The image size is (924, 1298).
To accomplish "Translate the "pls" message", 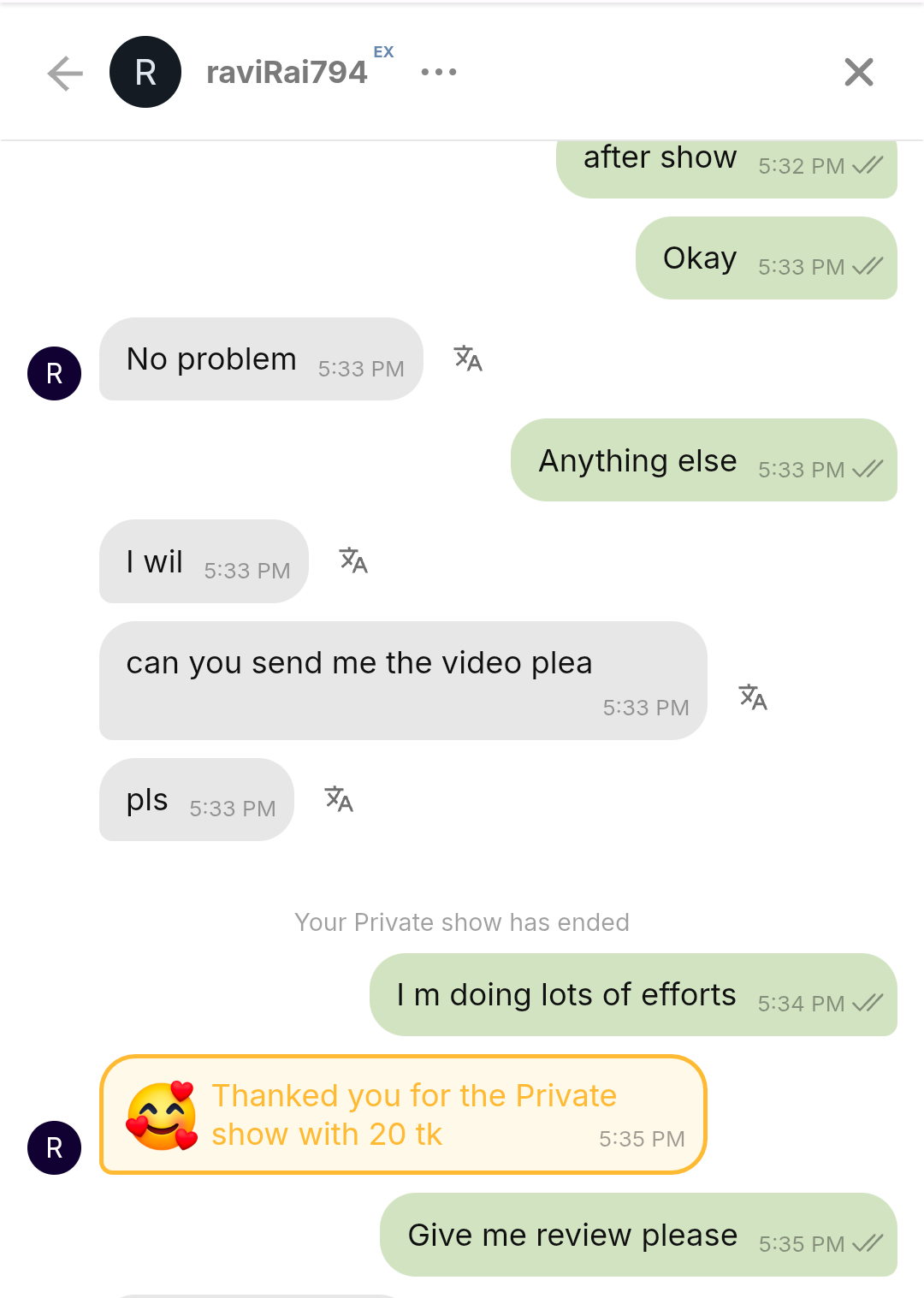I will (339, 799).
